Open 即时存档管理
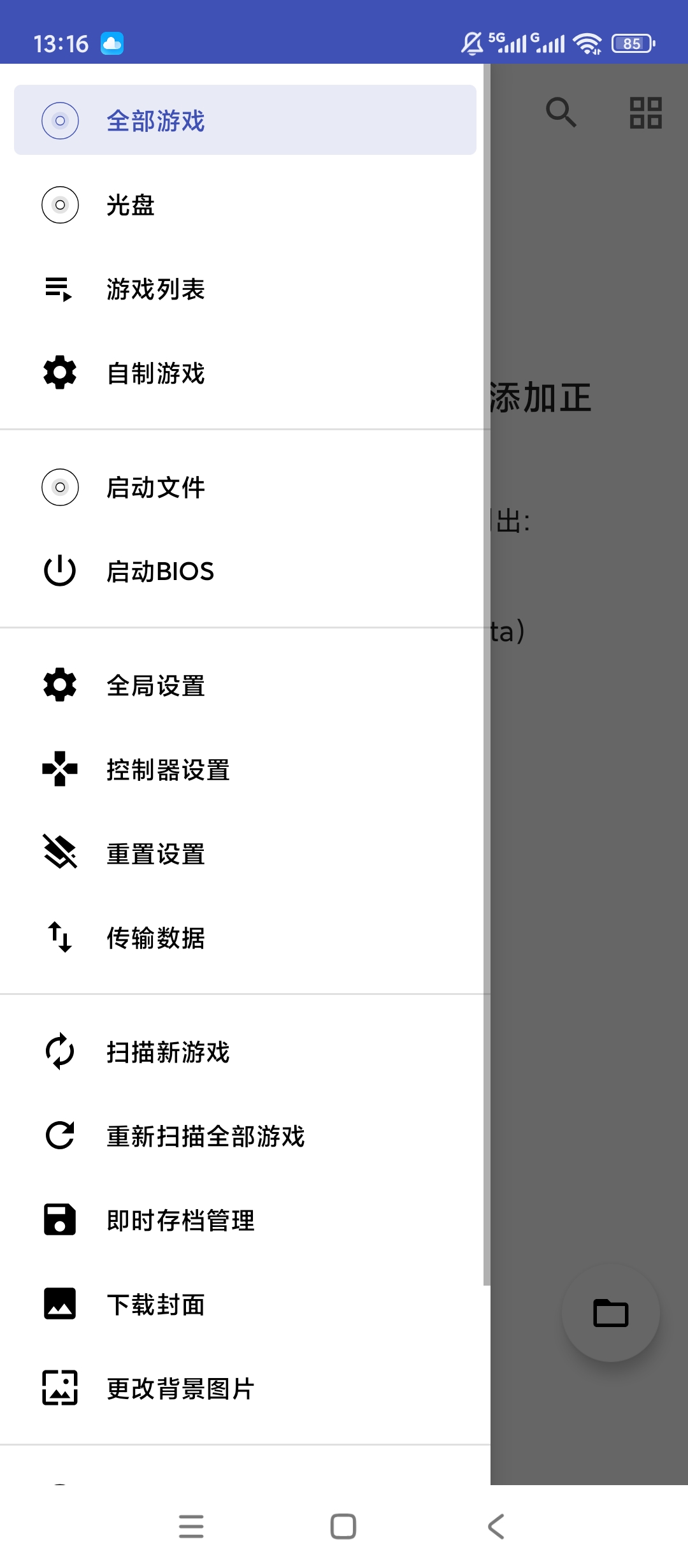The height and width of the screenshot is (1568, 688). click(x=245, y=1221)
